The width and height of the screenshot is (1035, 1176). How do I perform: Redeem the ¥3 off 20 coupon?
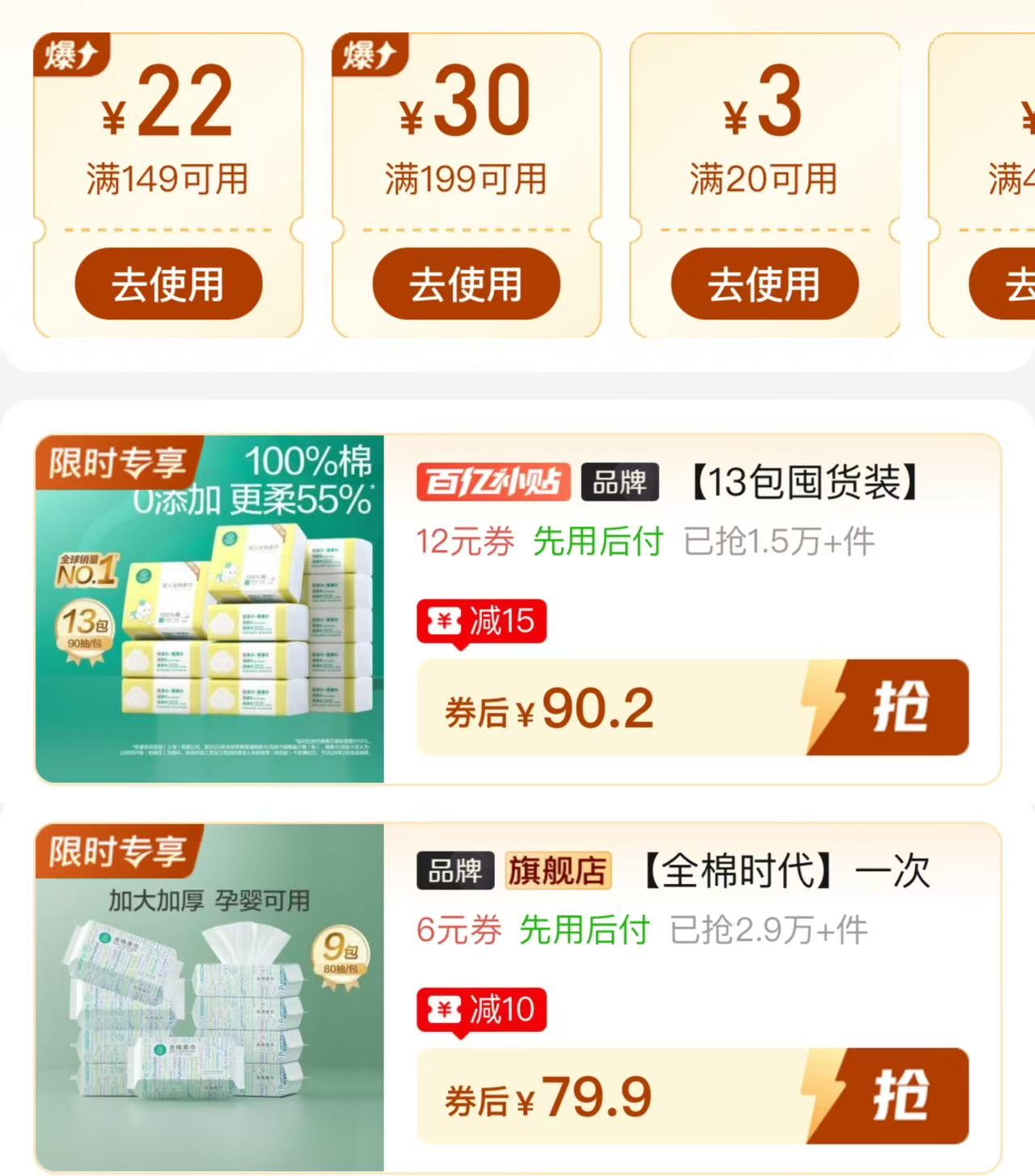point(764,284)
